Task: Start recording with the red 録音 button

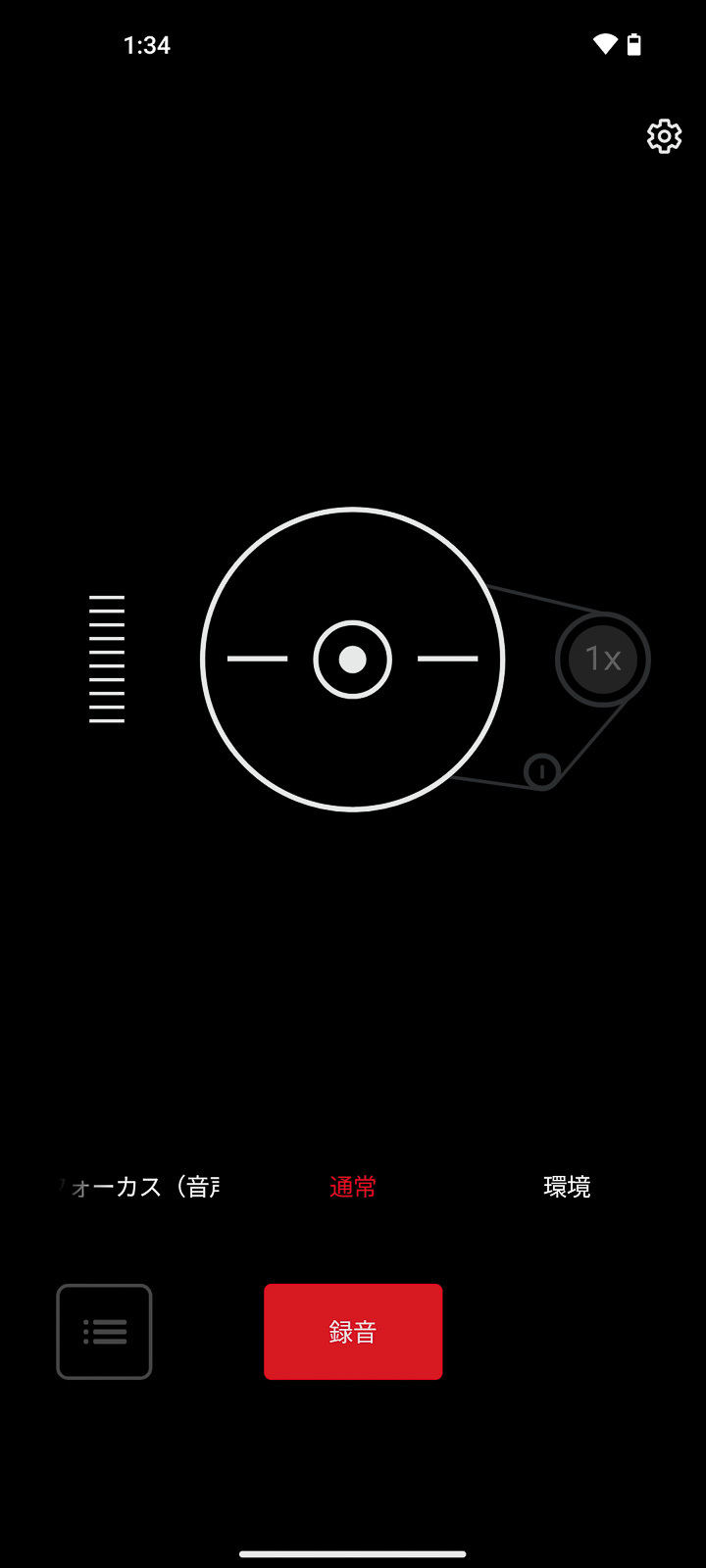Action: pyautogui.click(x=353, y=1332)
